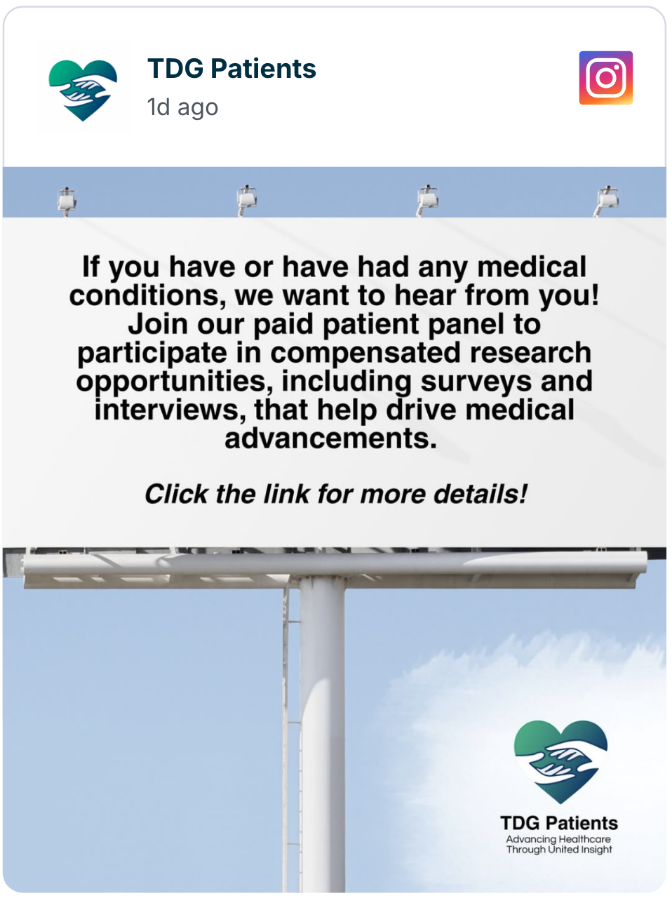The image size is (672, 898).
Task: Open the billboard post image
Action: click(x=335, y=528)
